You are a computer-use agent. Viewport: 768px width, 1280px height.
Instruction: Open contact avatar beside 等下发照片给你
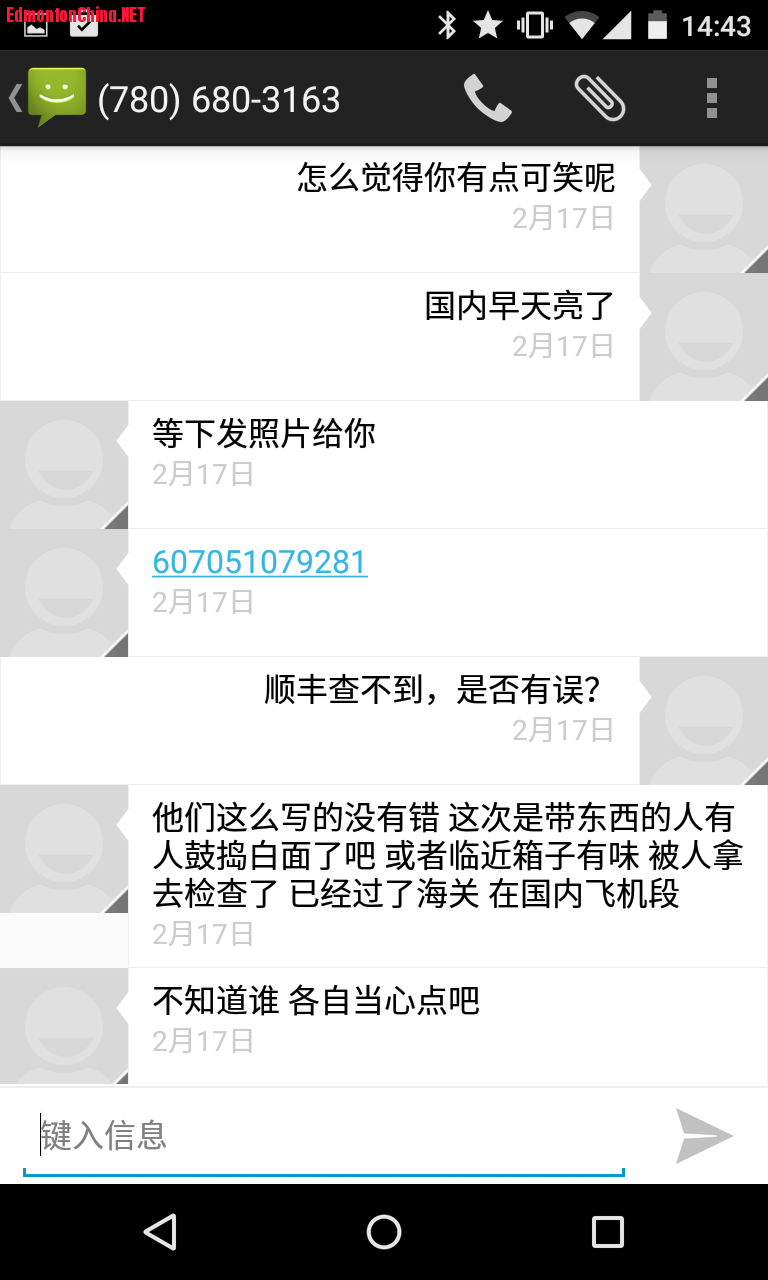pyautogui.click(x=64, y=465)
